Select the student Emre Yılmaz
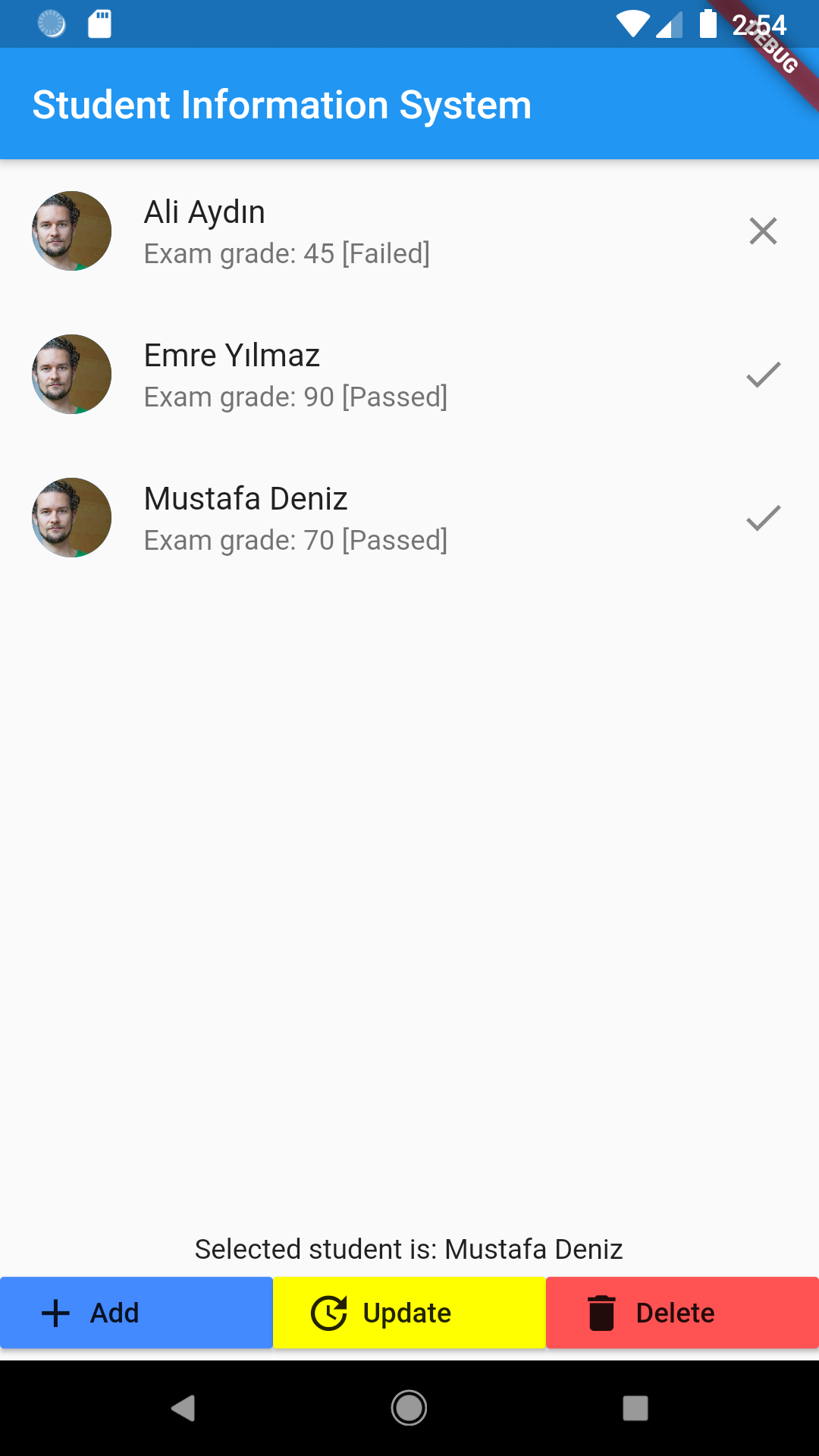The image size is (819, 1456). [x=303, y=373]
